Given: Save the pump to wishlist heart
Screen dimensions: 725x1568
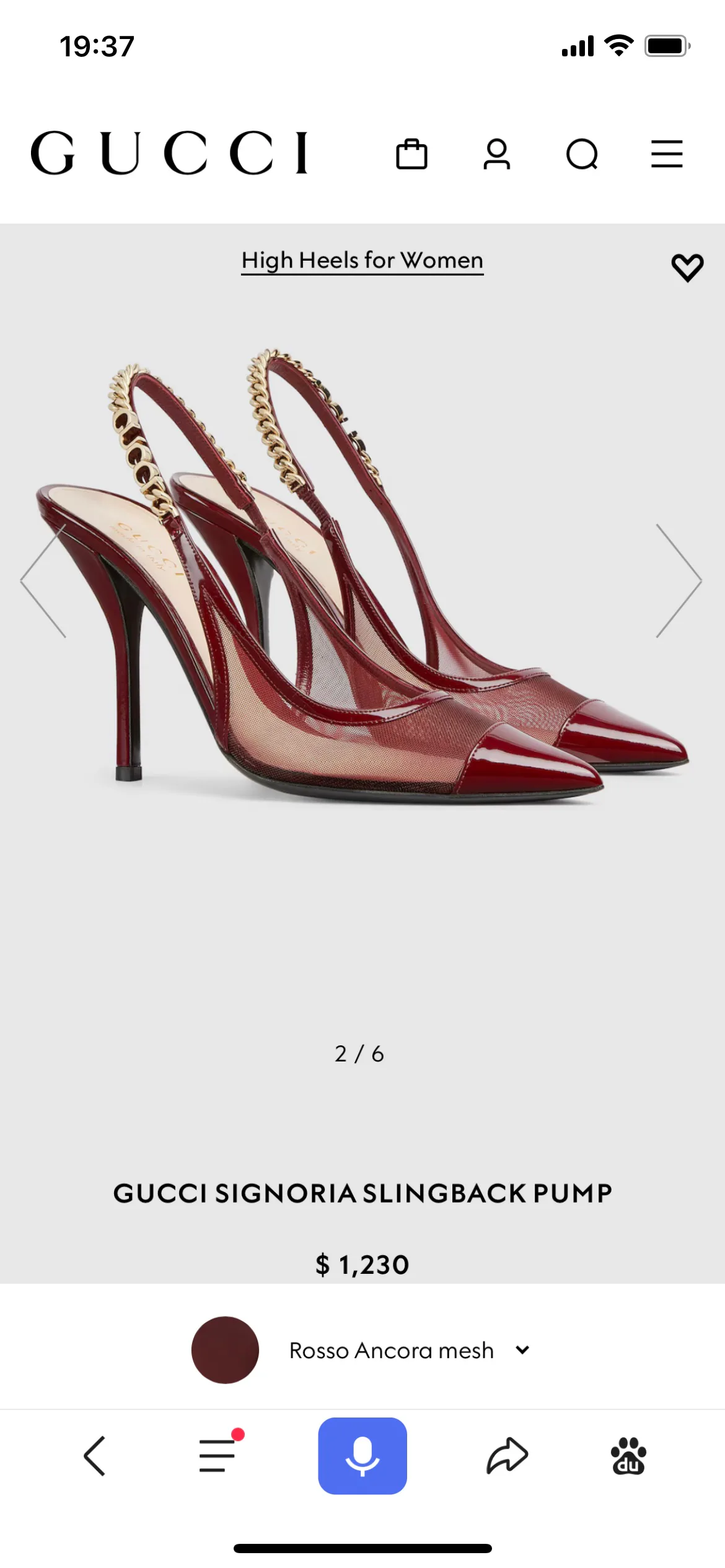Looking at the screenshot, I should coord(687,268).
